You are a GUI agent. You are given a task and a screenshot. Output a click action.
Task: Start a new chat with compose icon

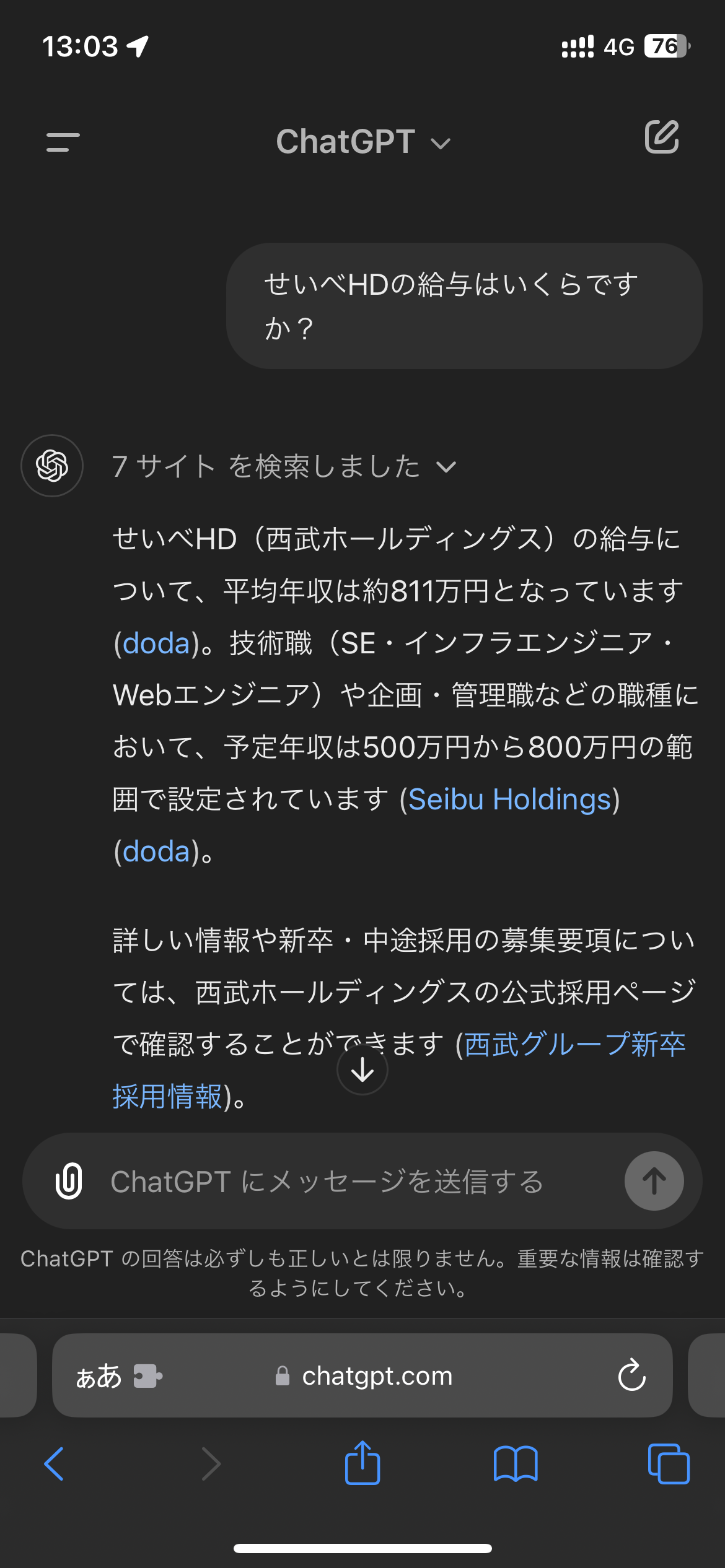(662, 137)
